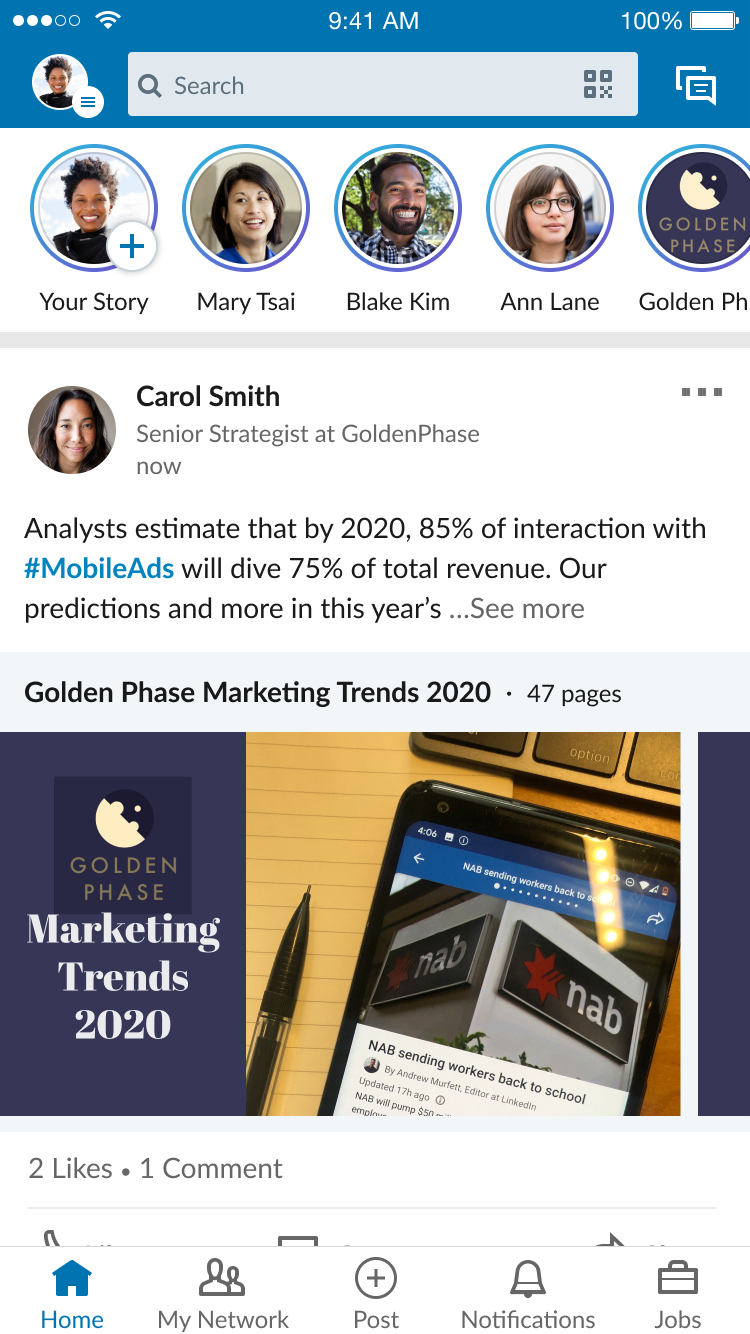
Task: Tap the Search field
Action: pos(383,85)
